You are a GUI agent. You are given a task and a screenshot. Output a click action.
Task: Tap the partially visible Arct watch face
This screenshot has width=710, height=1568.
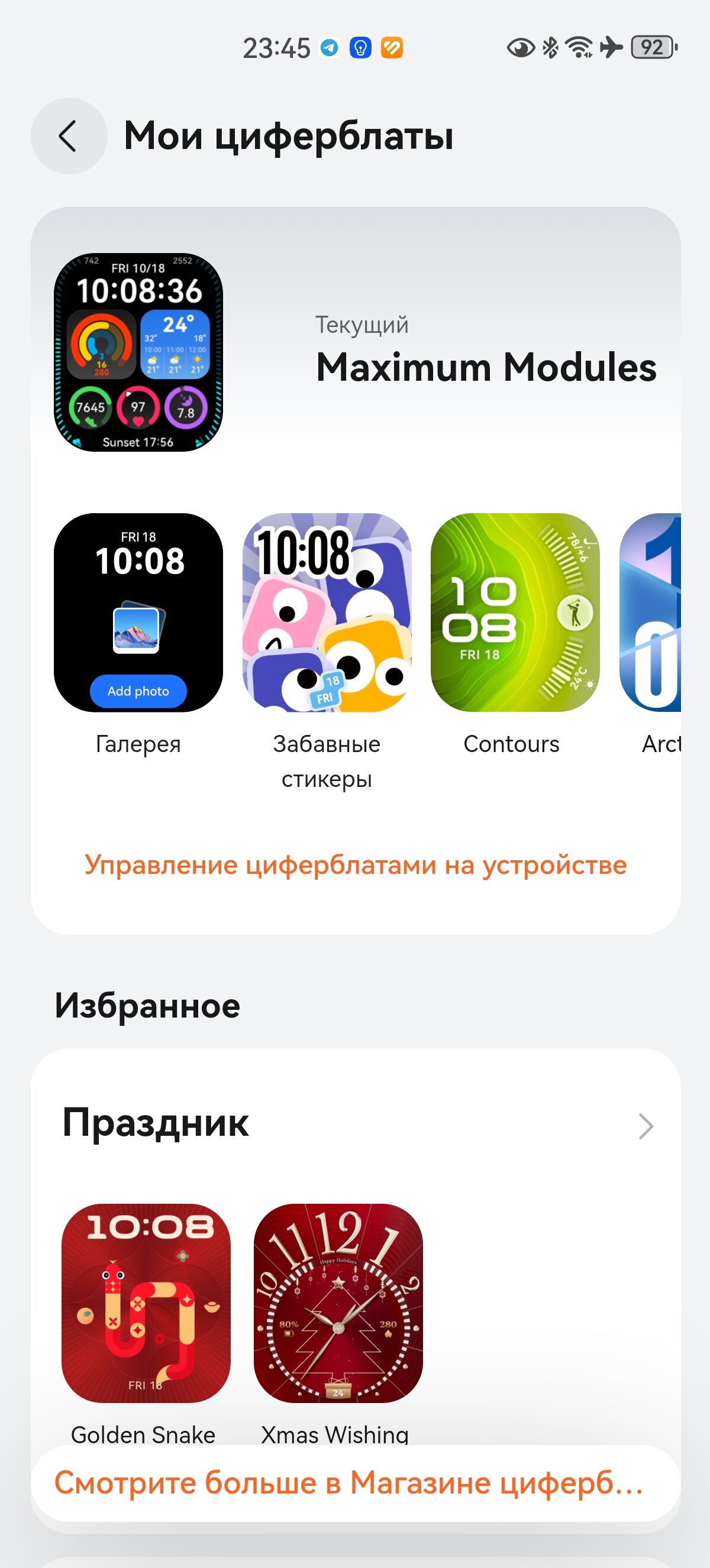click(x=650, y=613)
